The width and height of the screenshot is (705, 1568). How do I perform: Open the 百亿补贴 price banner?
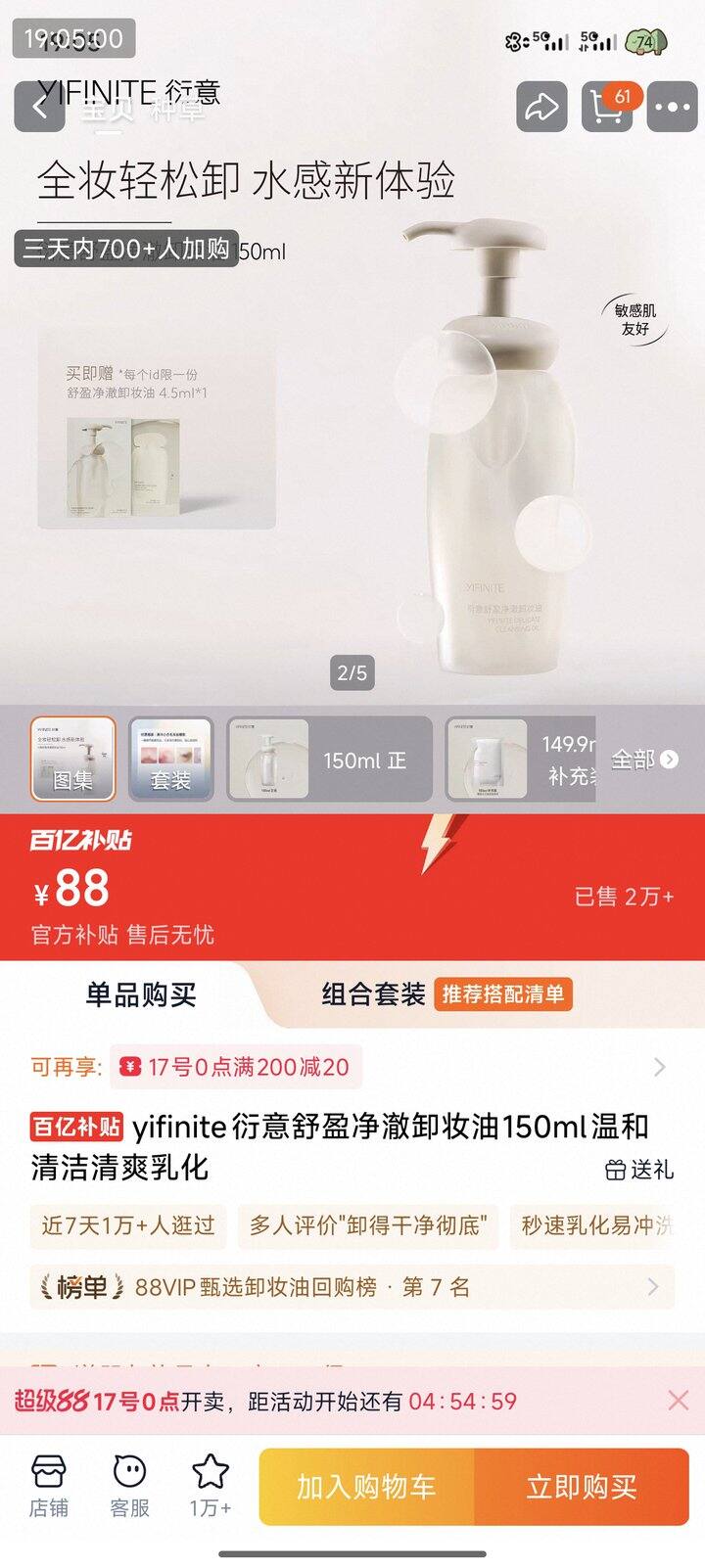click(x=352, y=881)
